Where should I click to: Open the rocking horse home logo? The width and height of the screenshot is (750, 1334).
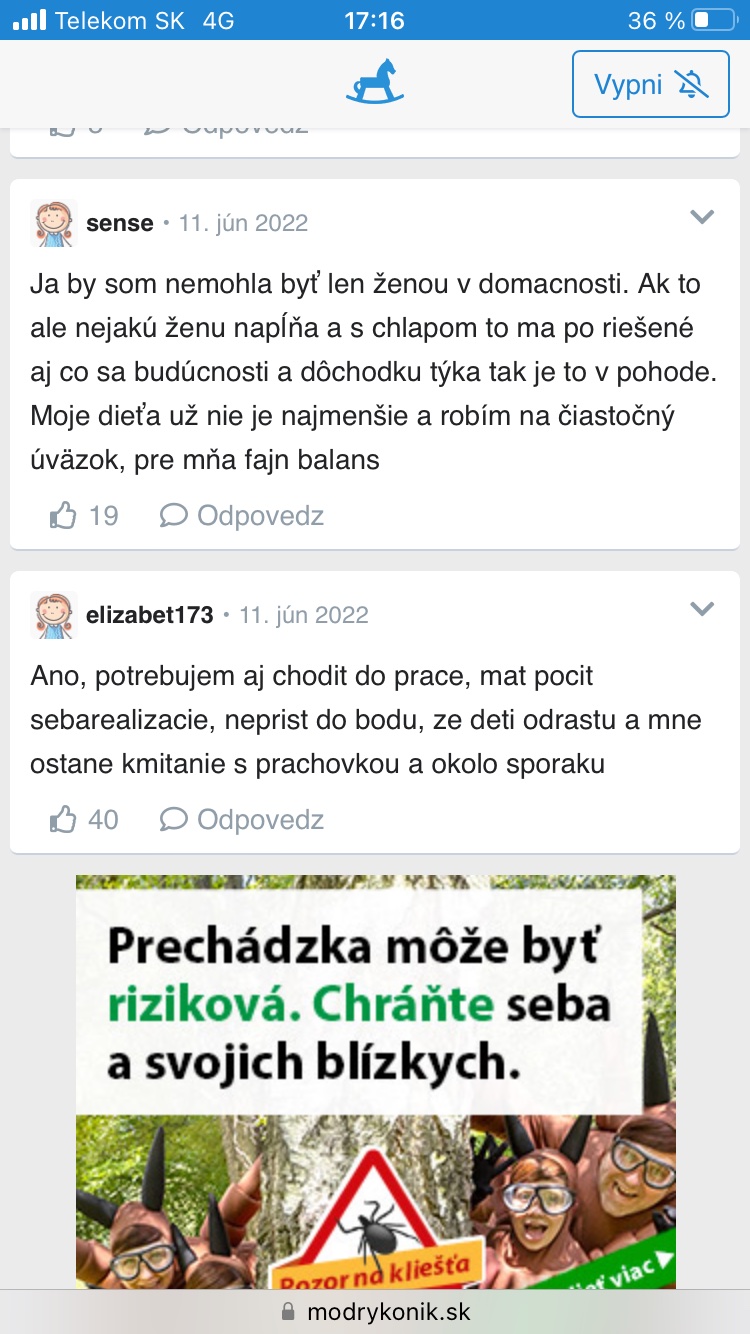point(375,82)
